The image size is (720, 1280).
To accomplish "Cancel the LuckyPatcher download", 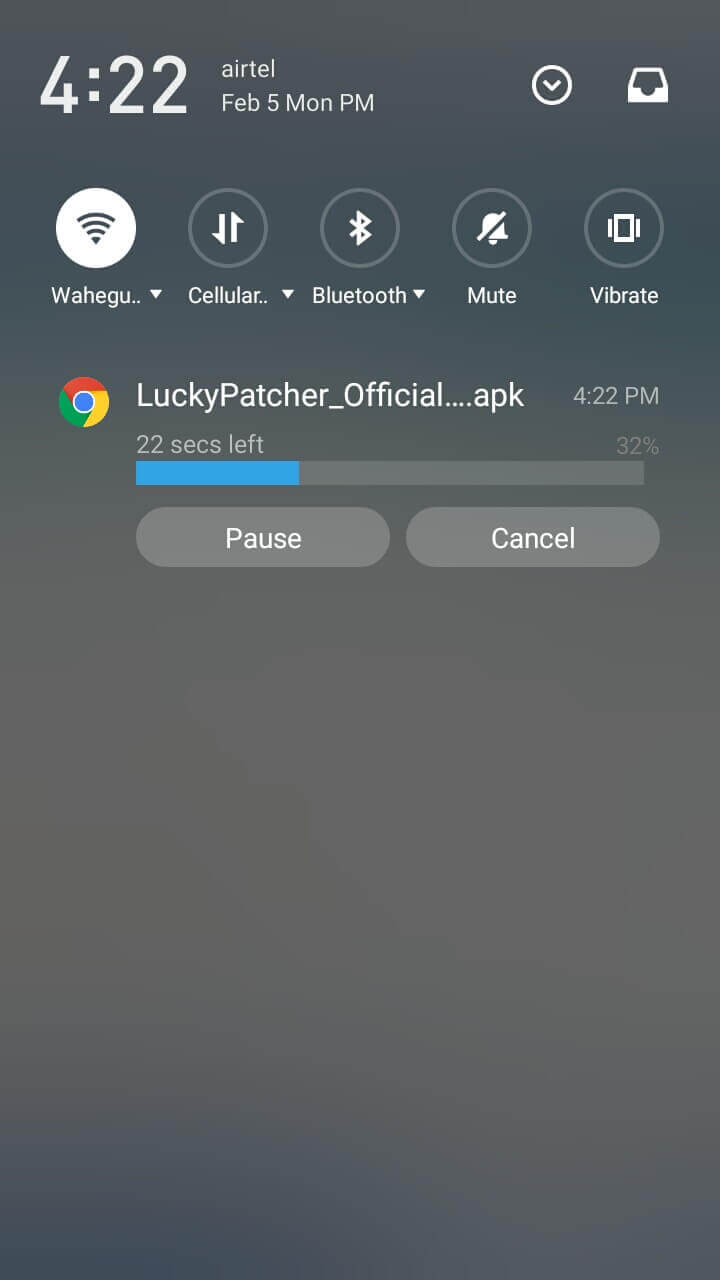I will (x=533, y=538).
